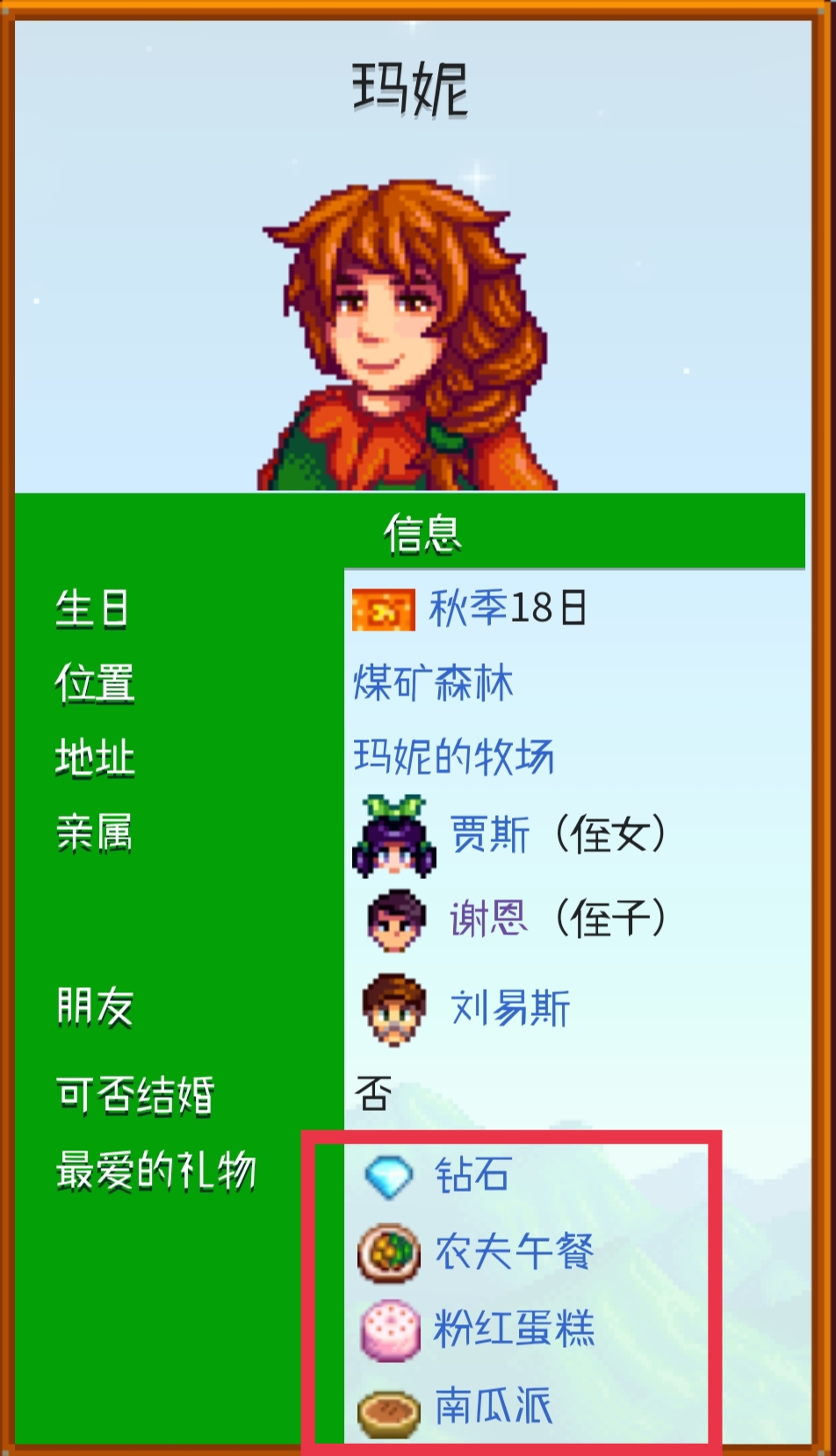Image resolution: width=836 pixels, height=1456 pixels.
Task: Open the 秋季 birthday season link
Action: (x=468, y=608)
